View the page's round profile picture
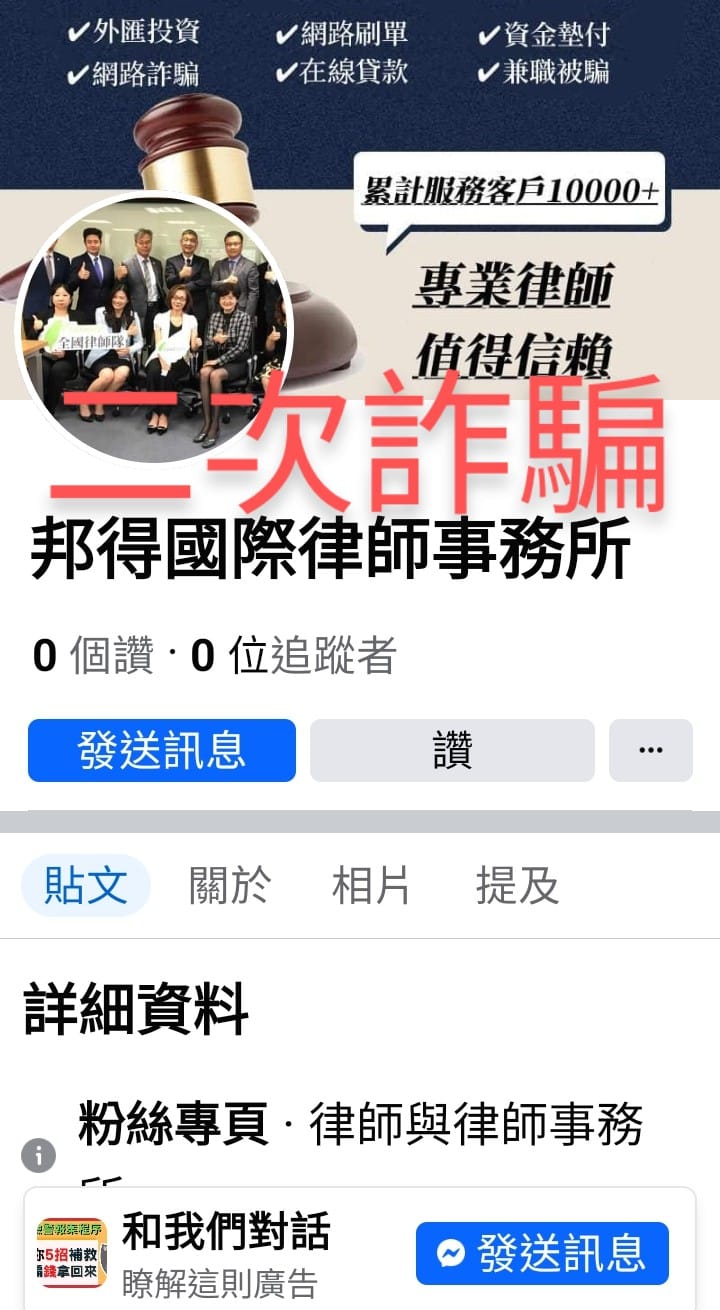 153,328
